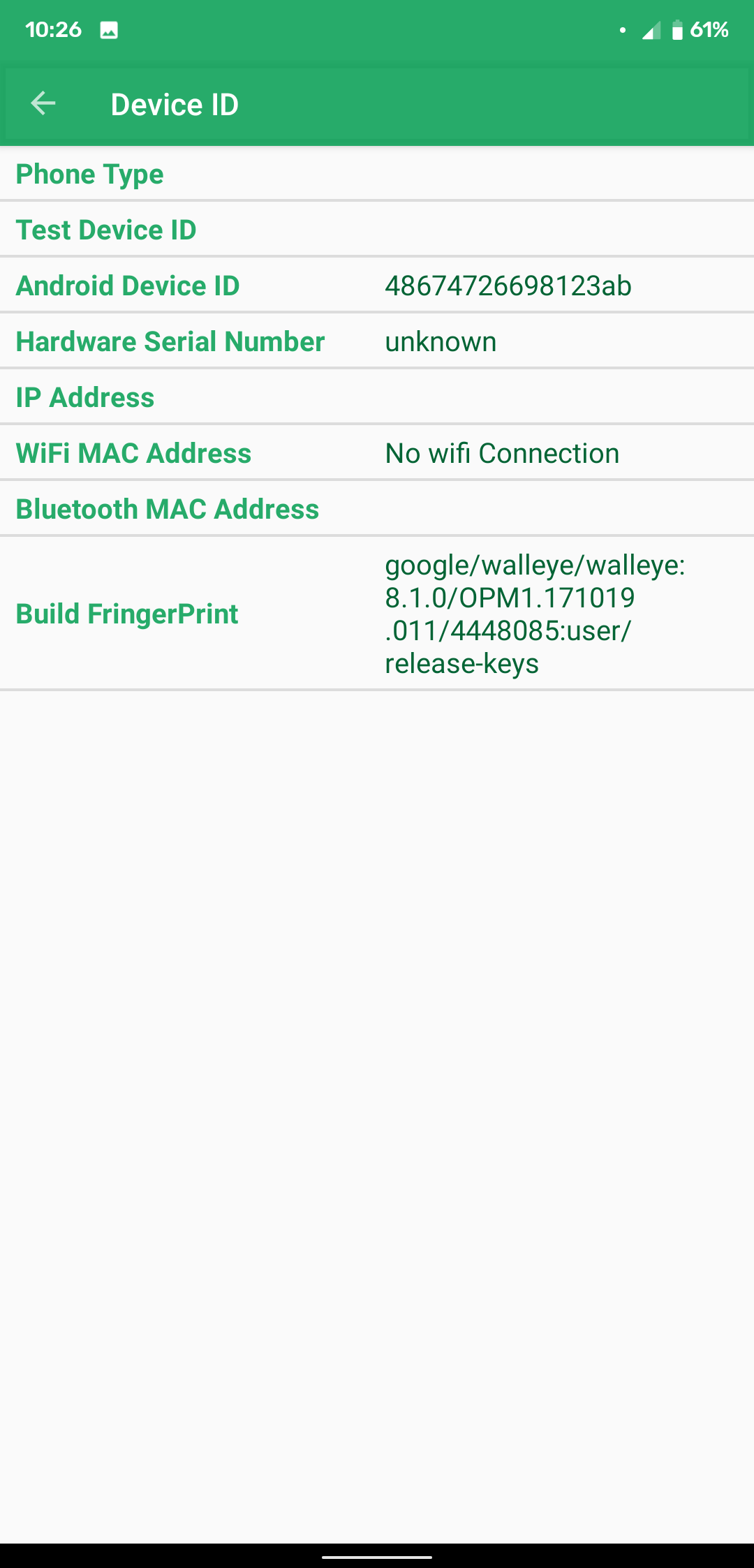This screenshot has width=754, height=1568.
Task: Click the cellular signal icon
Action: (x=649, y=29)
